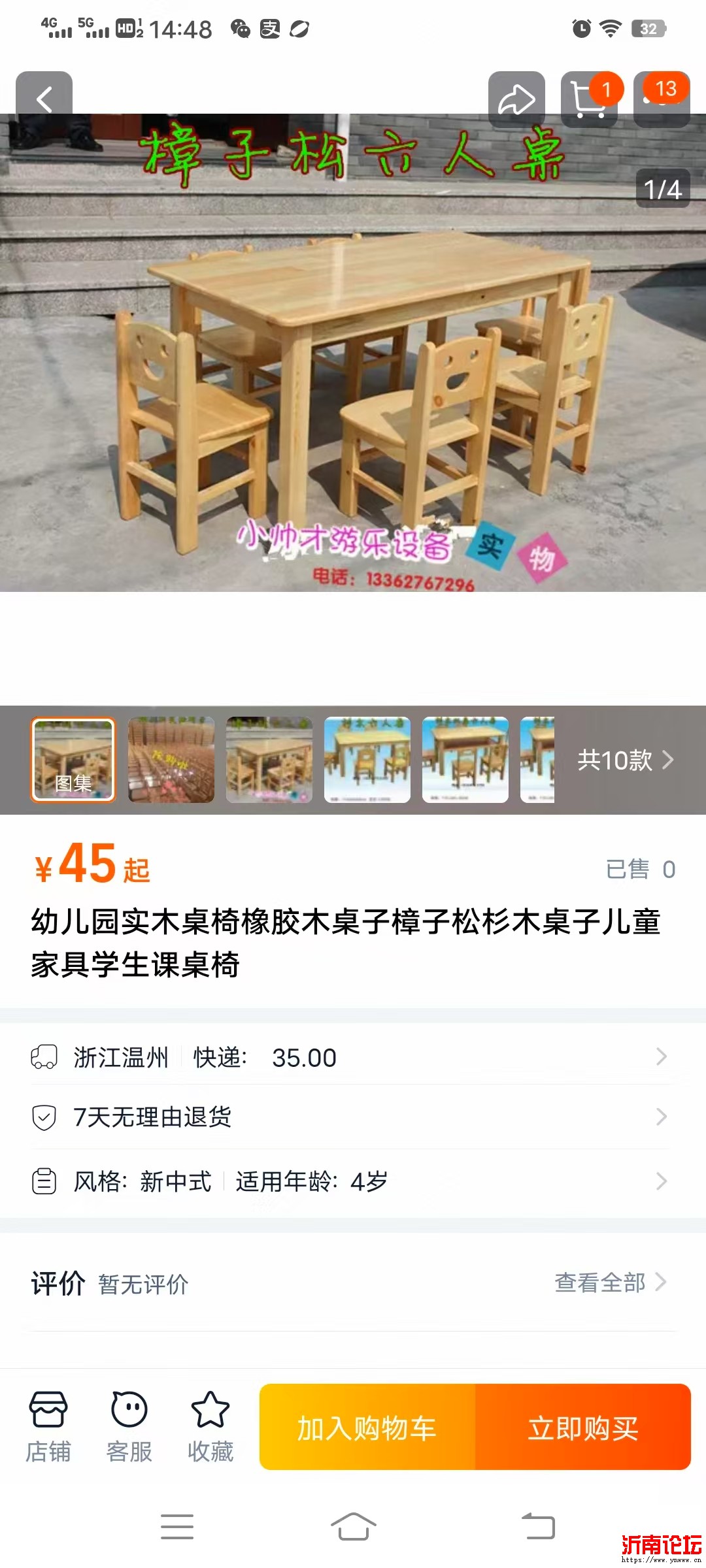Screen dimensions: 706x1568
Task: View all reviews via 查看全部
Action: point(609,1282)
